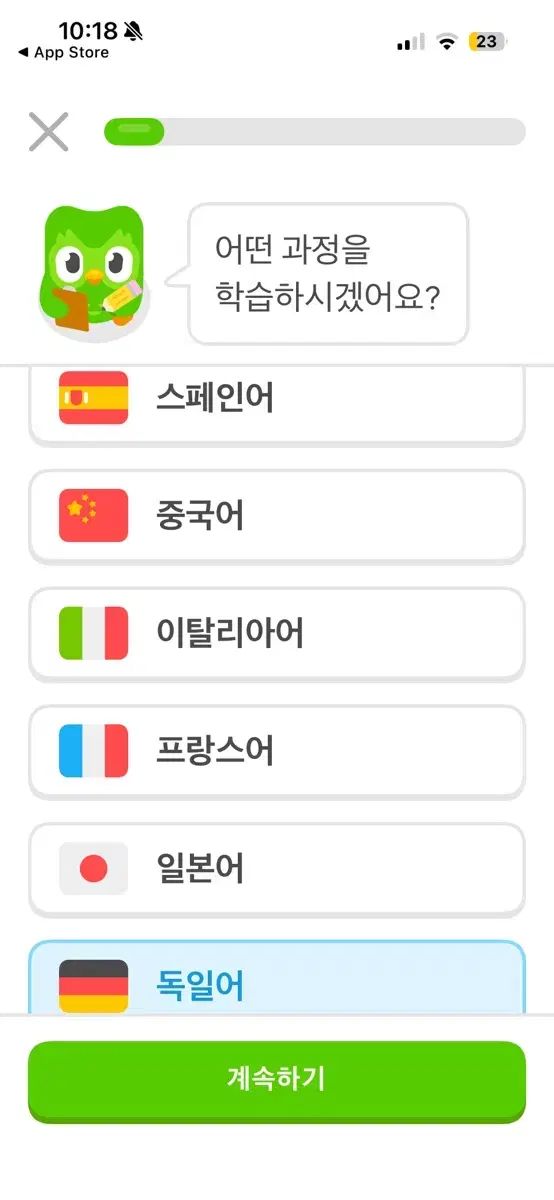The height and width of the screenshot is (1200, 554).
Task: Return to App Store via back link
Action: (x=63, y=53)
